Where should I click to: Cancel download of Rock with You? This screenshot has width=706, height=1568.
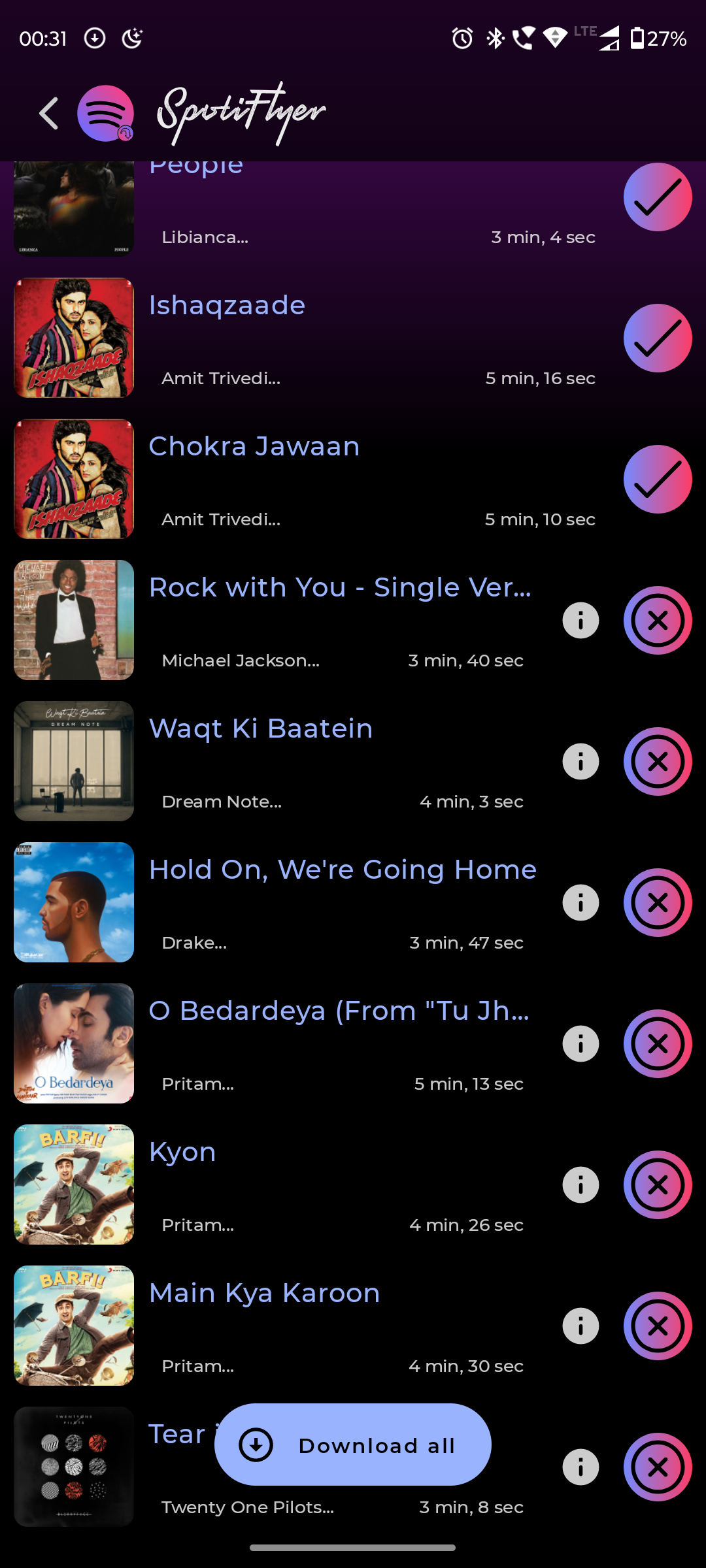658,620
